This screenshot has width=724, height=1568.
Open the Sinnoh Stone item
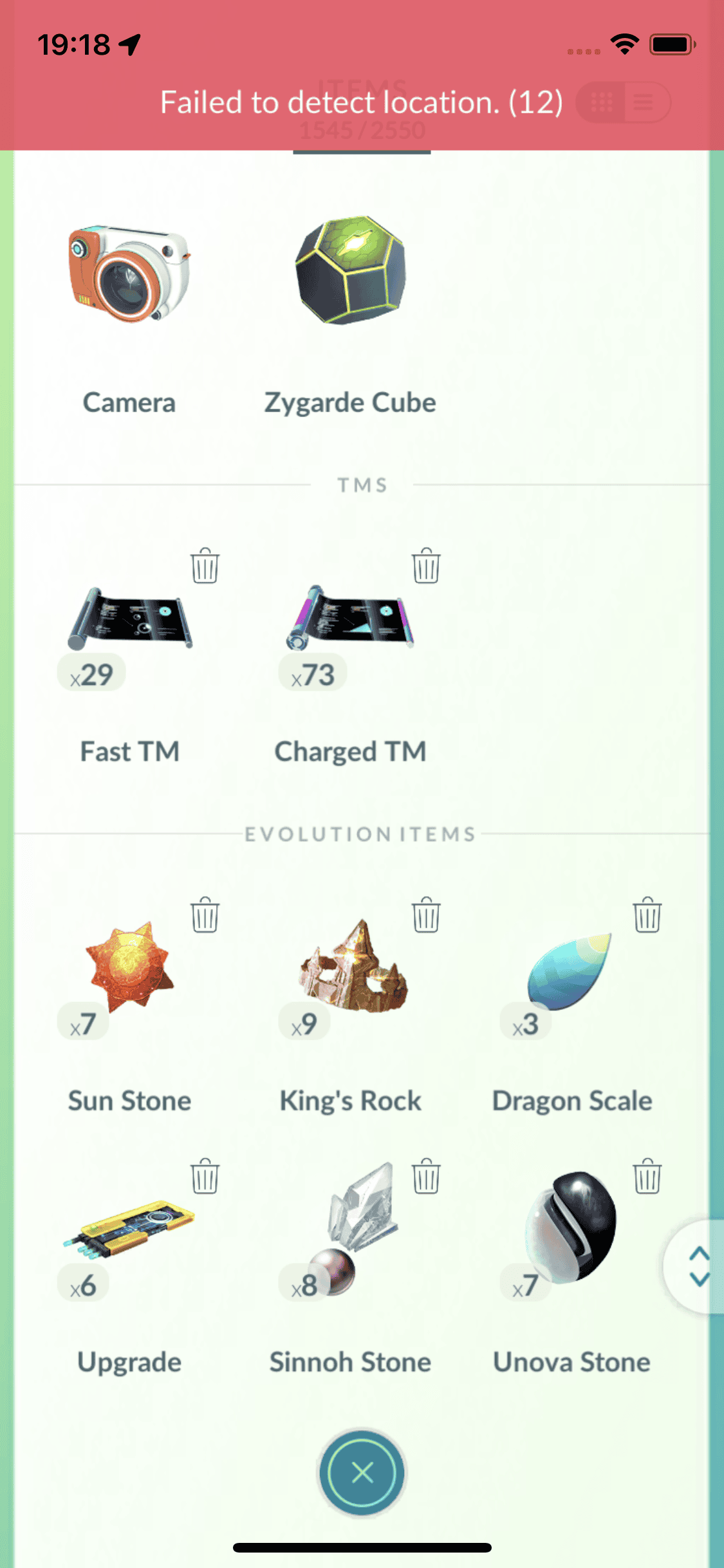[x=351, y=1228]
